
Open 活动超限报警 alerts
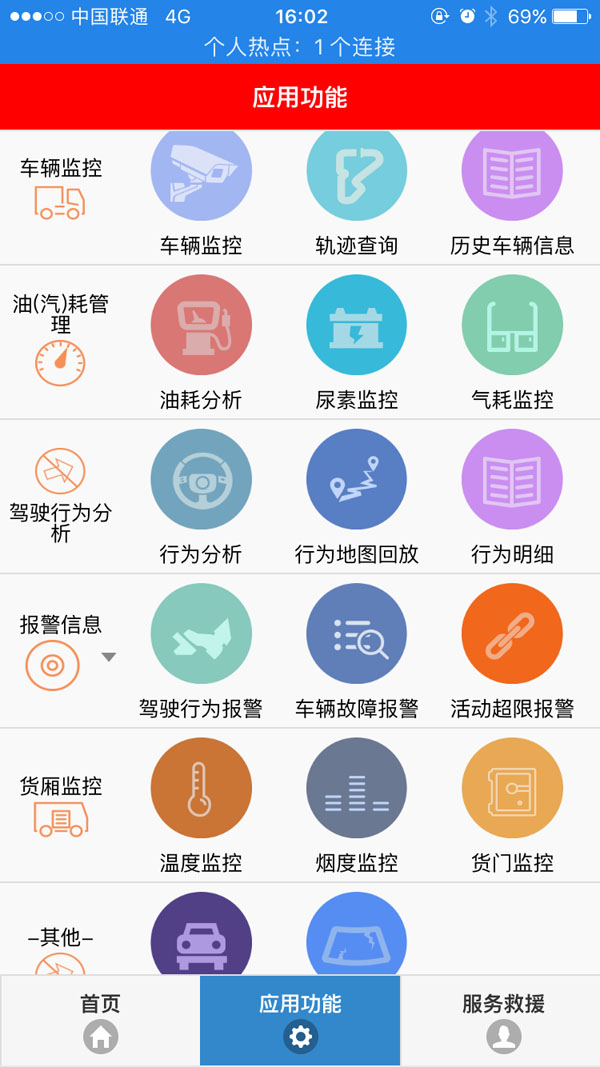pos(512,634)
